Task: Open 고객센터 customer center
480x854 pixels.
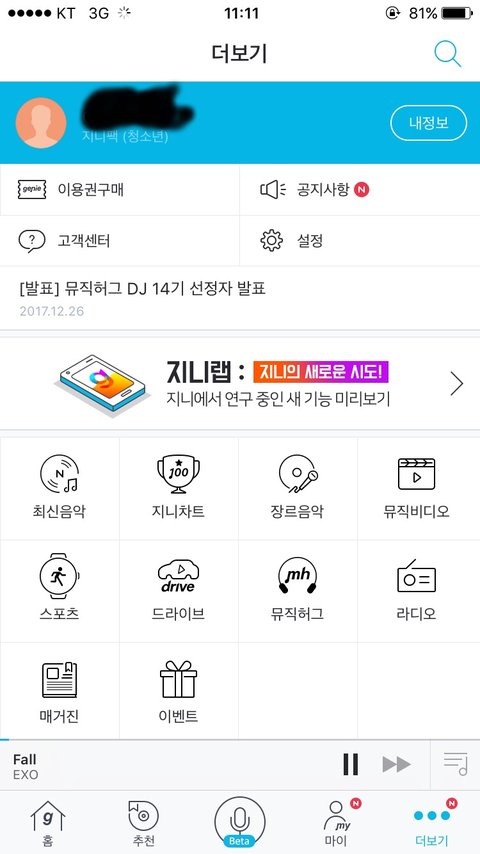Action: (x=120, y=240)
